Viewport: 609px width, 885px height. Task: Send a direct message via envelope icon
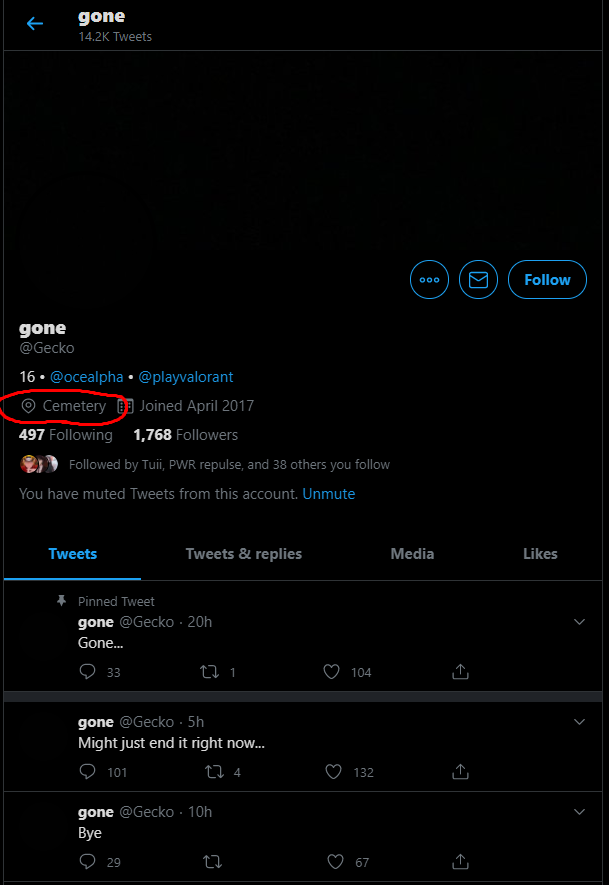[x=478, y=280]
